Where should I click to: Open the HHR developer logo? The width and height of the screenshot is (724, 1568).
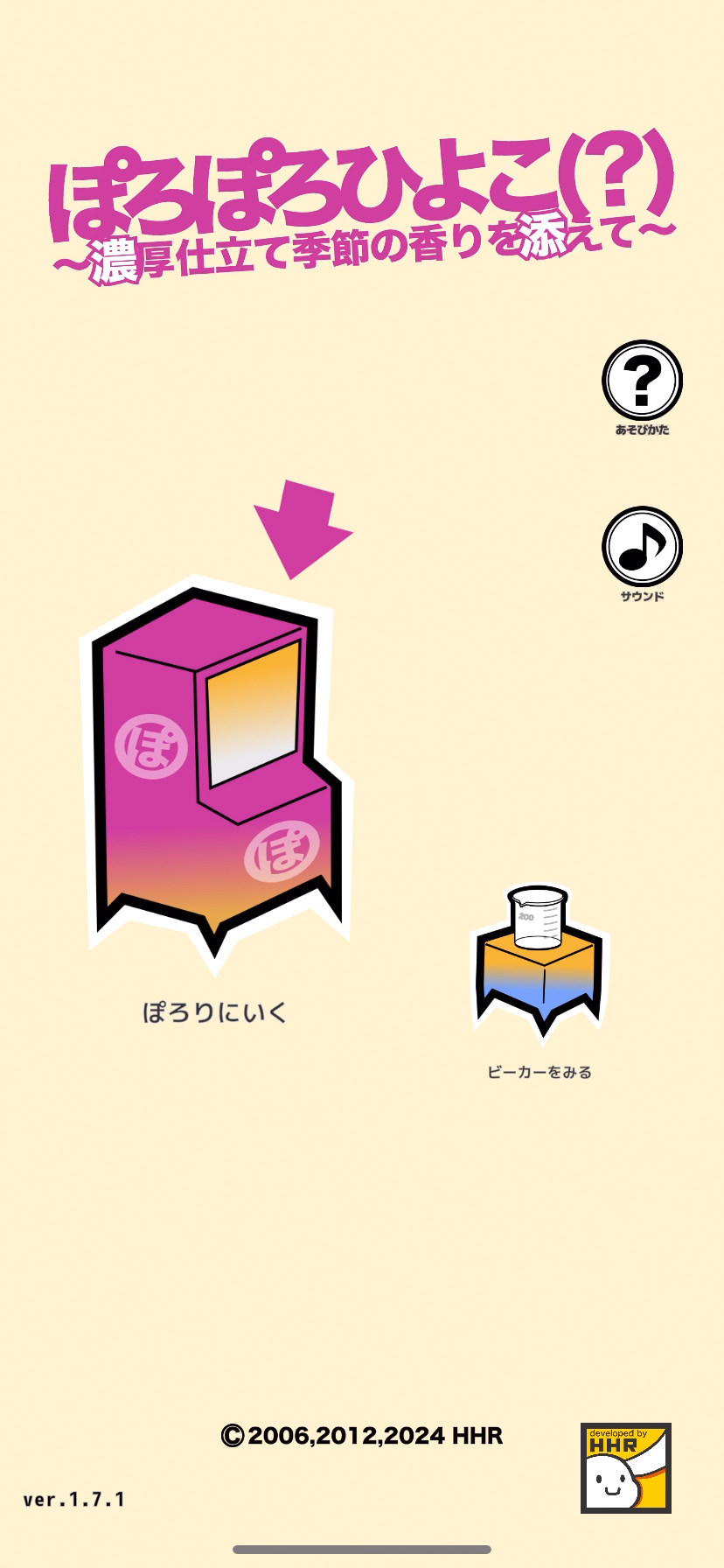[625, 1467]
